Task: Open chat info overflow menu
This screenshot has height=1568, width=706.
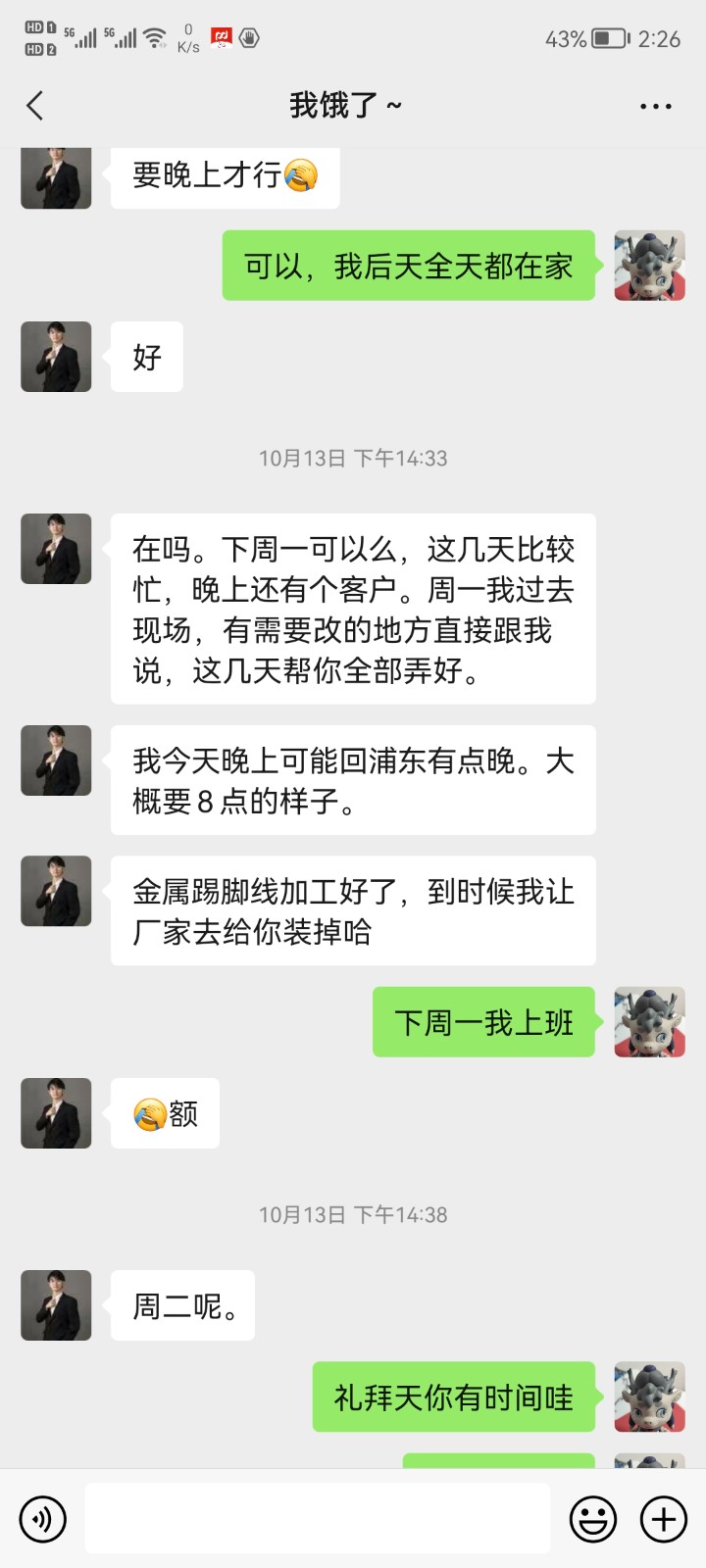Action: pos(655,106)
